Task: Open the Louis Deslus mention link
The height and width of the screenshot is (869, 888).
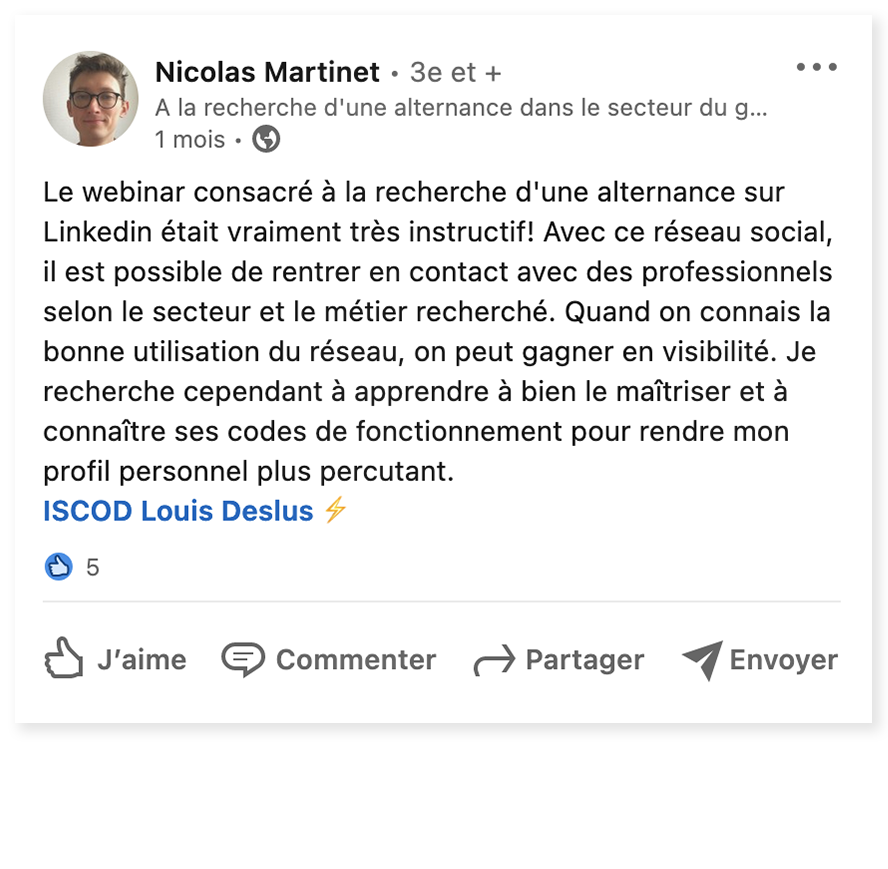Action: (227, 511)
